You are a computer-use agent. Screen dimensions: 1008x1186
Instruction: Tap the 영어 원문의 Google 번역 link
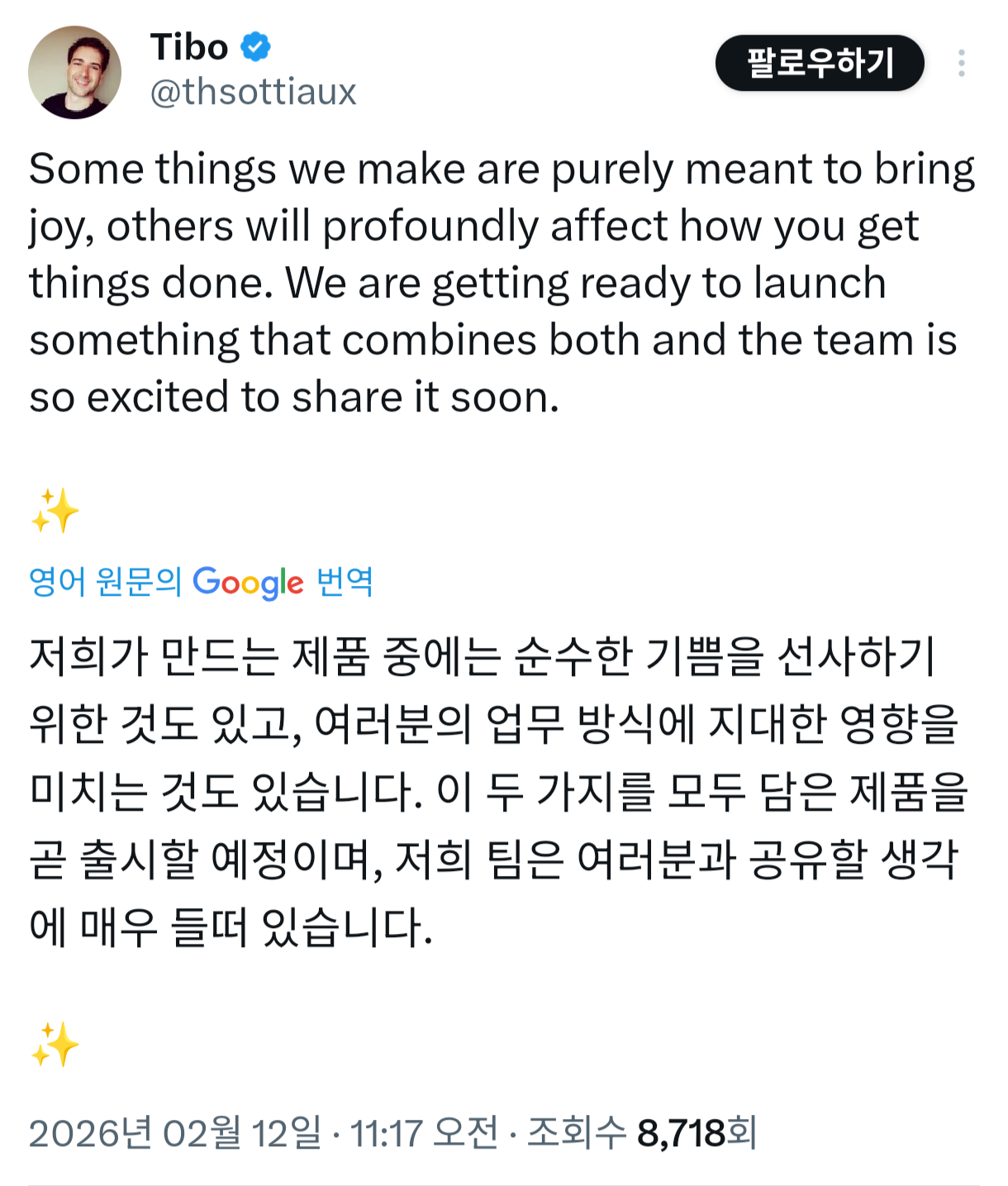point(201,582)
